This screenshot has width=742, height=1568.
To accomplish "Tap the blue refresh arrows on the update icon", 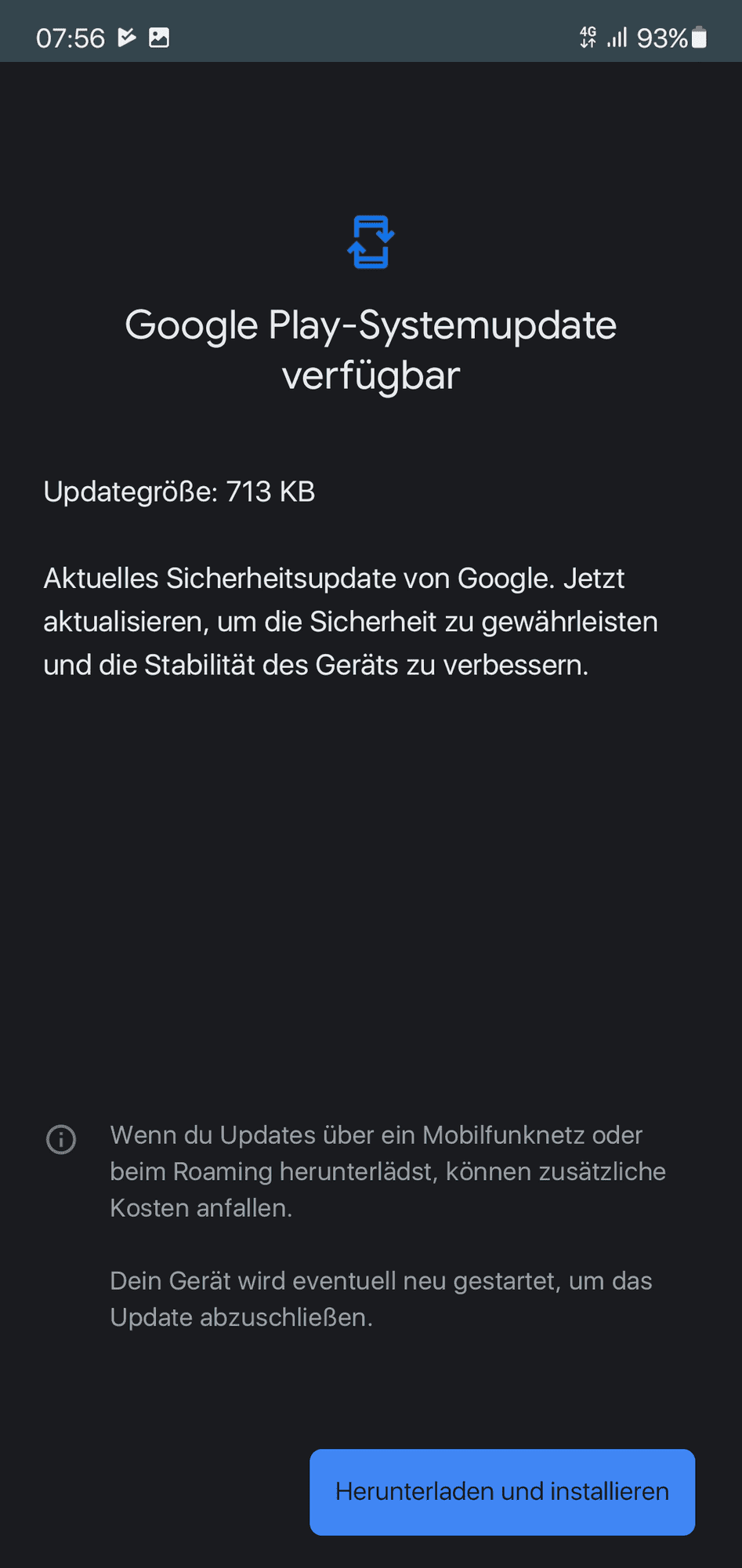I will click(x=371, y=242).
